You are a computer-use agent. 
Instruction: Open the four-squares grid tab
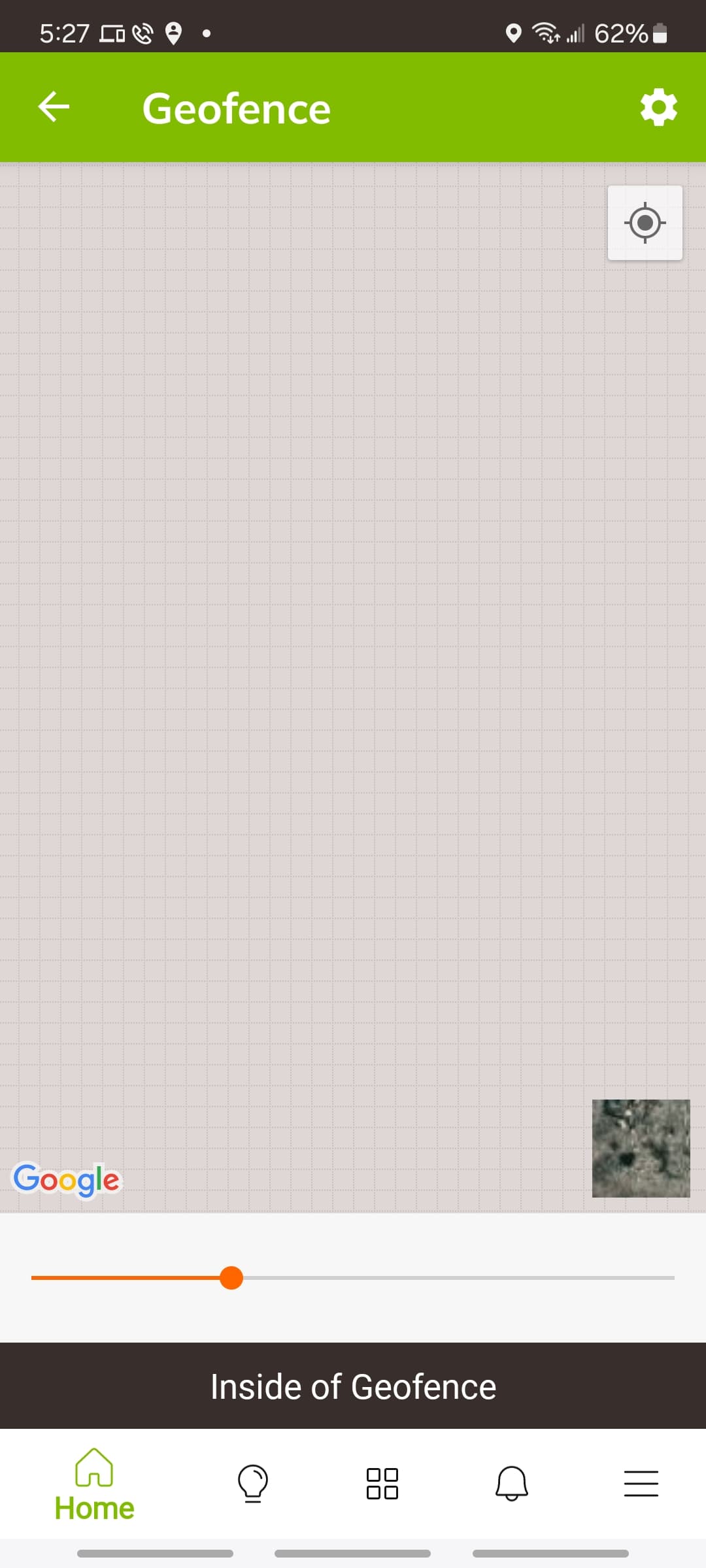point(382,1483)
